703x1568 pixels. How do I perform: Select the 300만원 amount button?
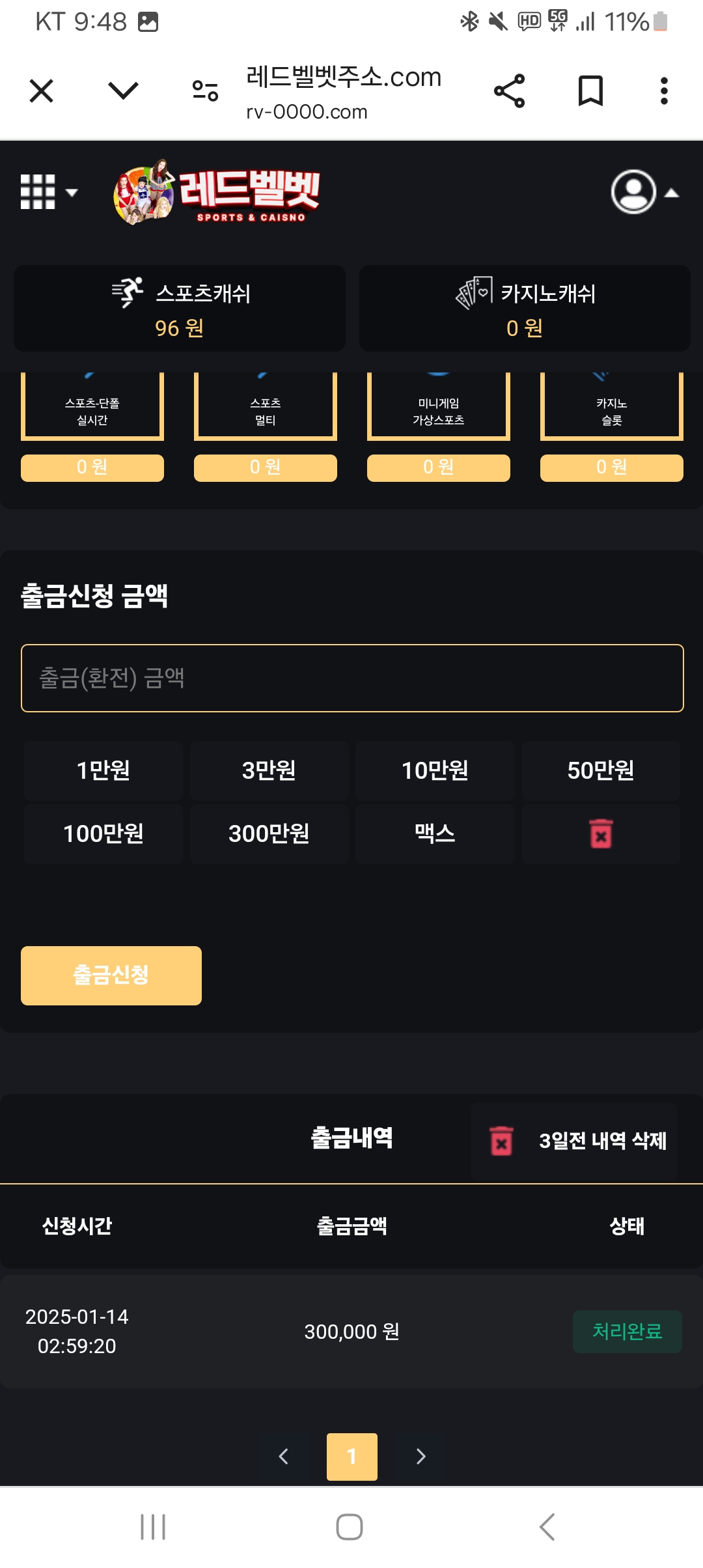click(x=269, y=834)
